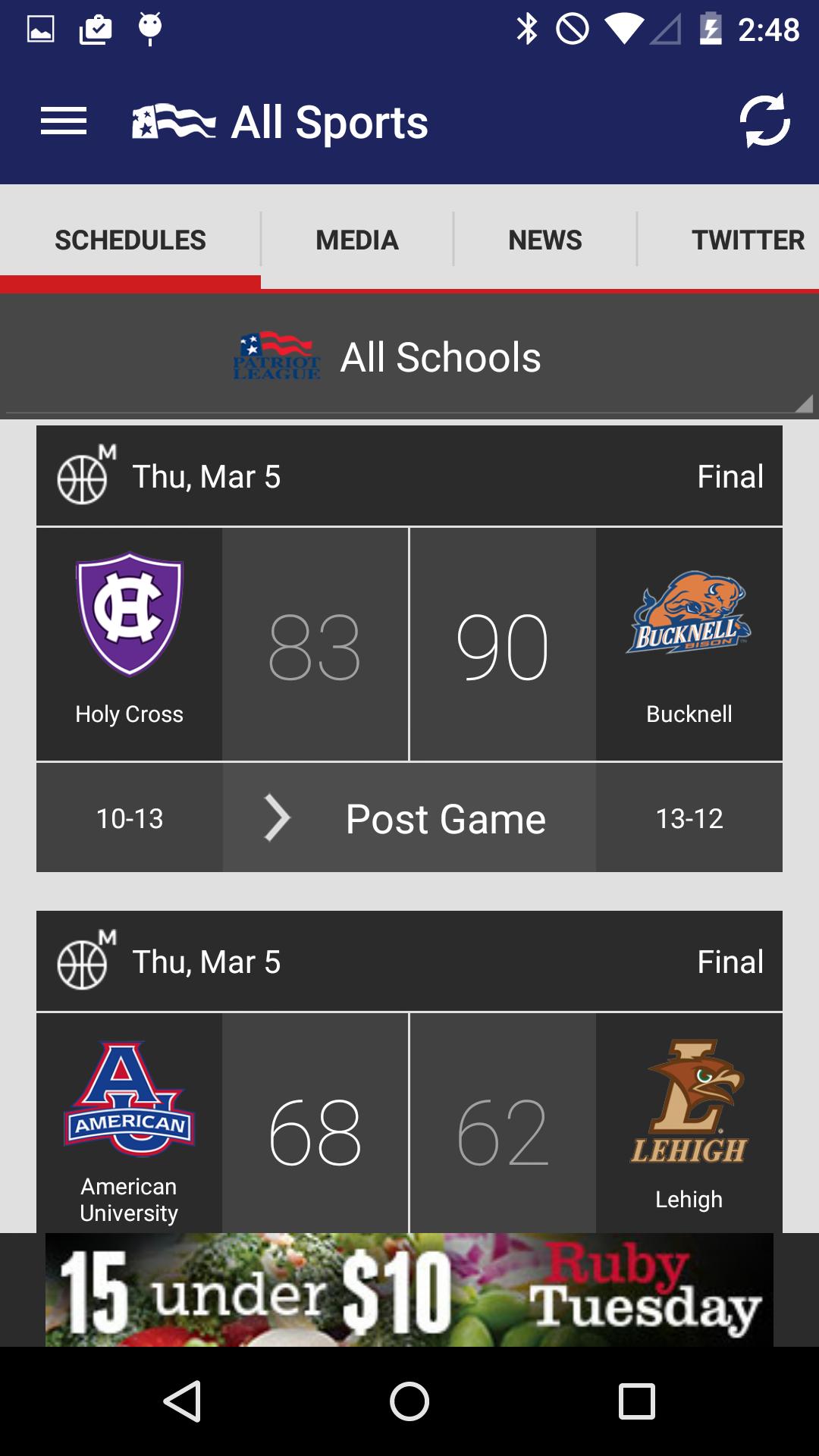
Task: Select the Bucknell Bison logo
Action: click(x=689, y=622)
